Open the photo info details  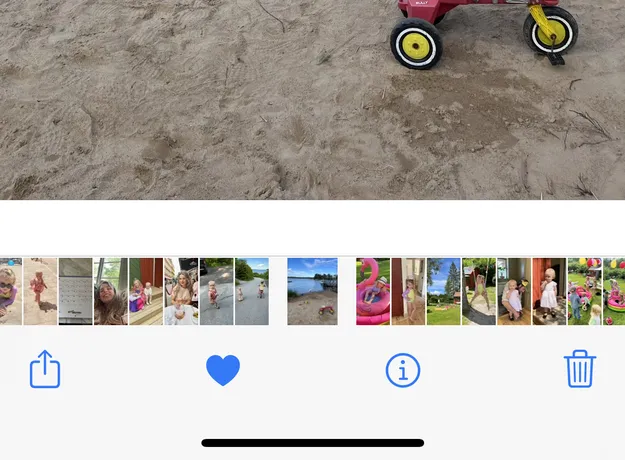[403, 370]
